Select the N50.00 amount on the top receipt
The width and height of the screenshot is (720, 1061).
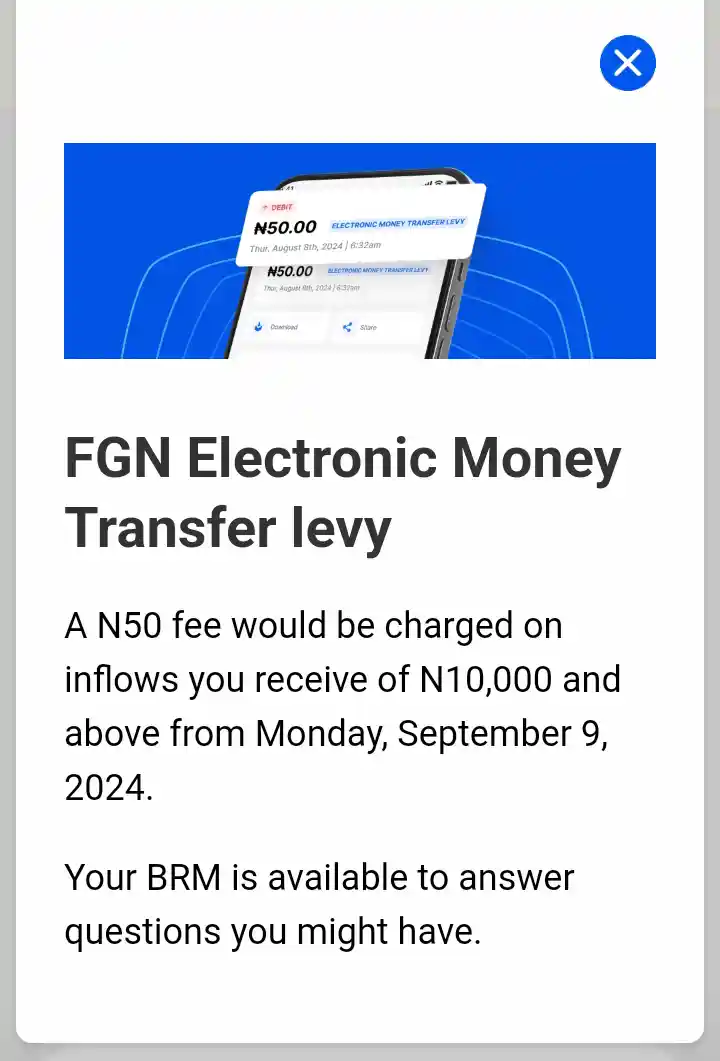(285, 227)
